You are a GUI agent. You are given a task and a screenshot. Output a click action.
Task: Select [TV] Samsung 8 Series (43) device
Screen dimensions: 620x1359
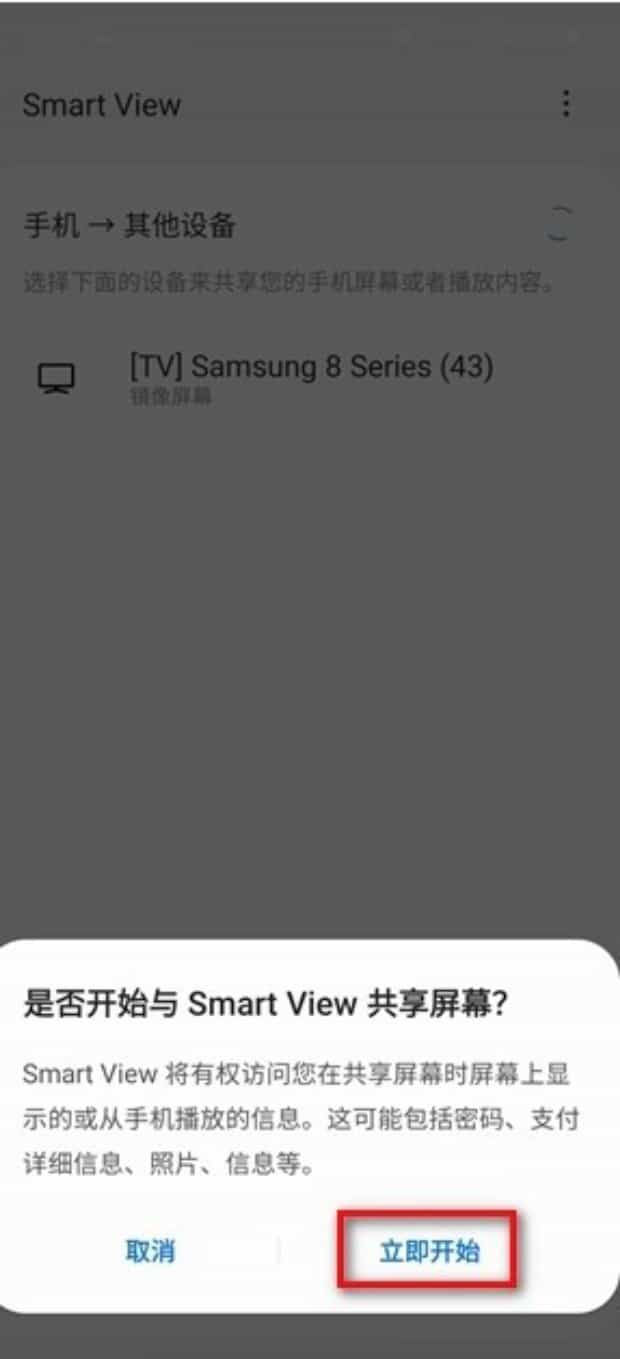click(x=310, y=376)
